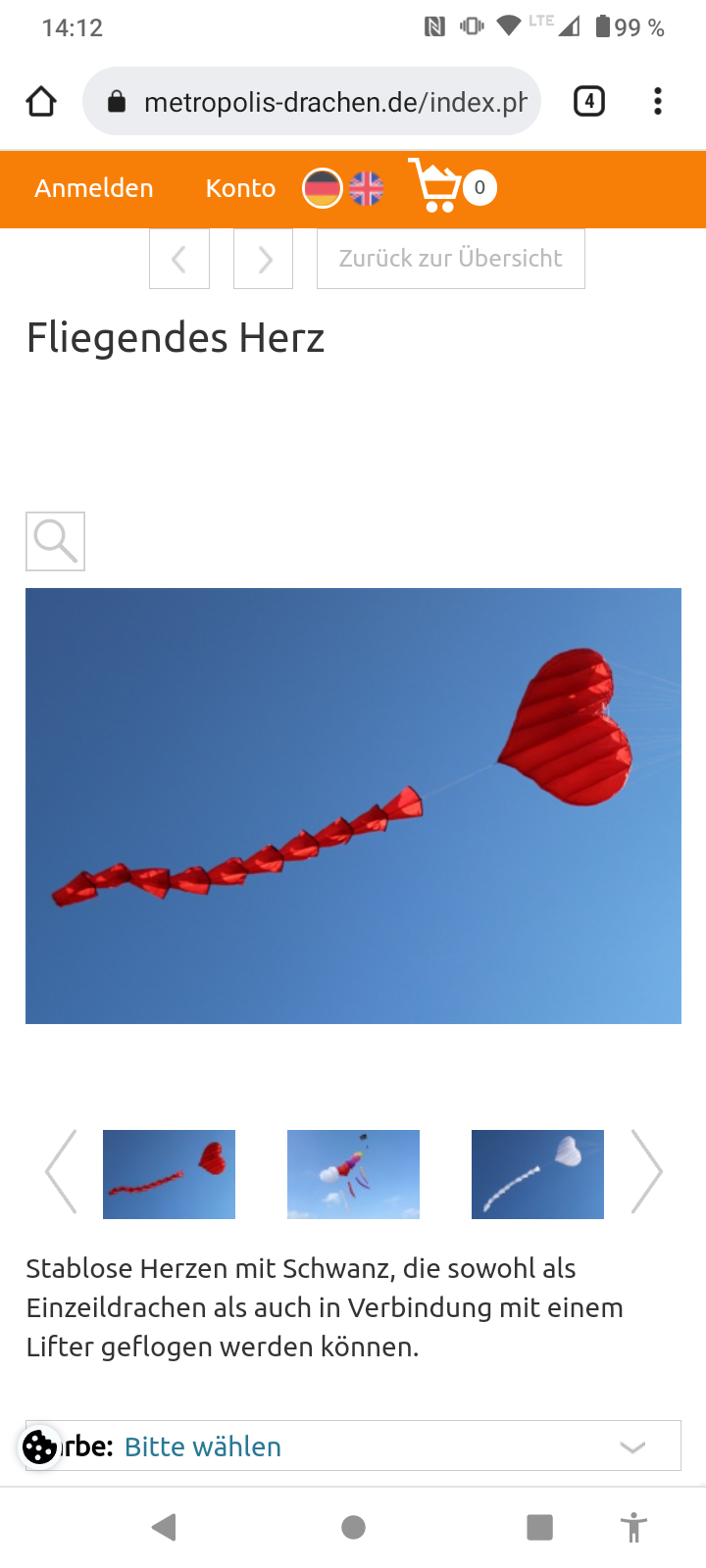Screen dimensions: 706x1568
Task: Go to the previous product arrow
Action: coord(179,259)
